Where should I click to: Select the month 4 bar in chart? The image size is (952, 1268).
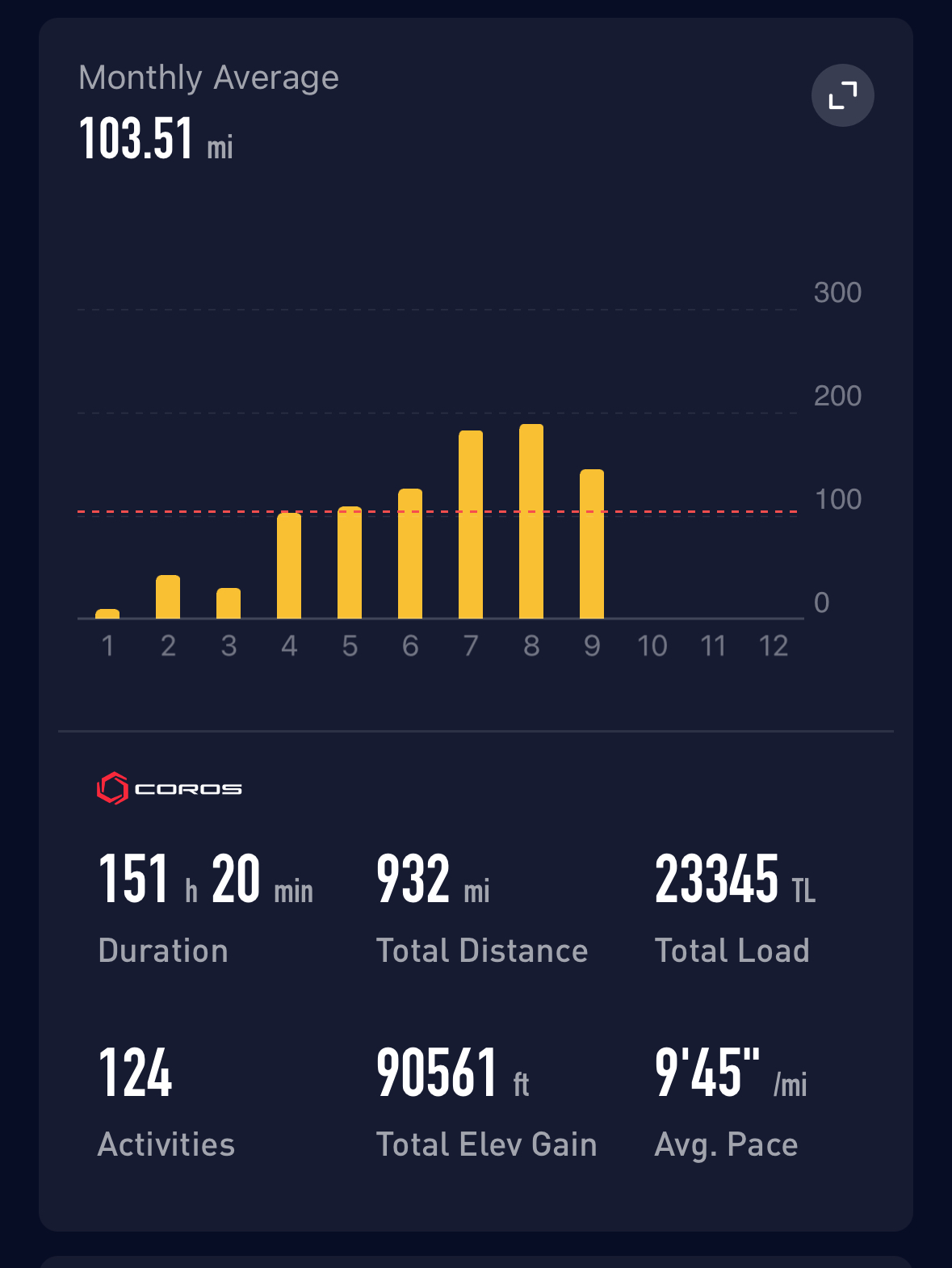coord(289,565)
